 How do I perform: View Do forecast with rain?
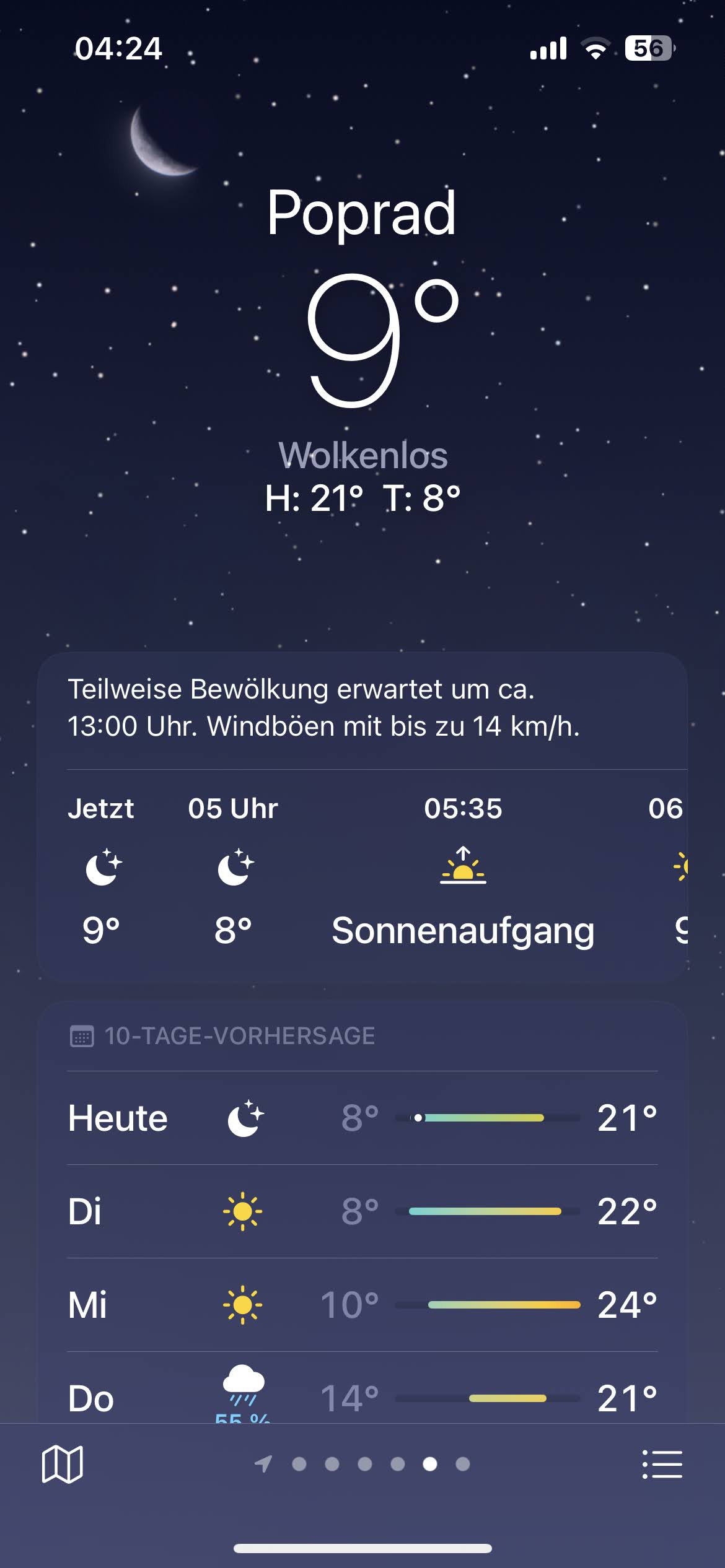[x=362, y=1395]
